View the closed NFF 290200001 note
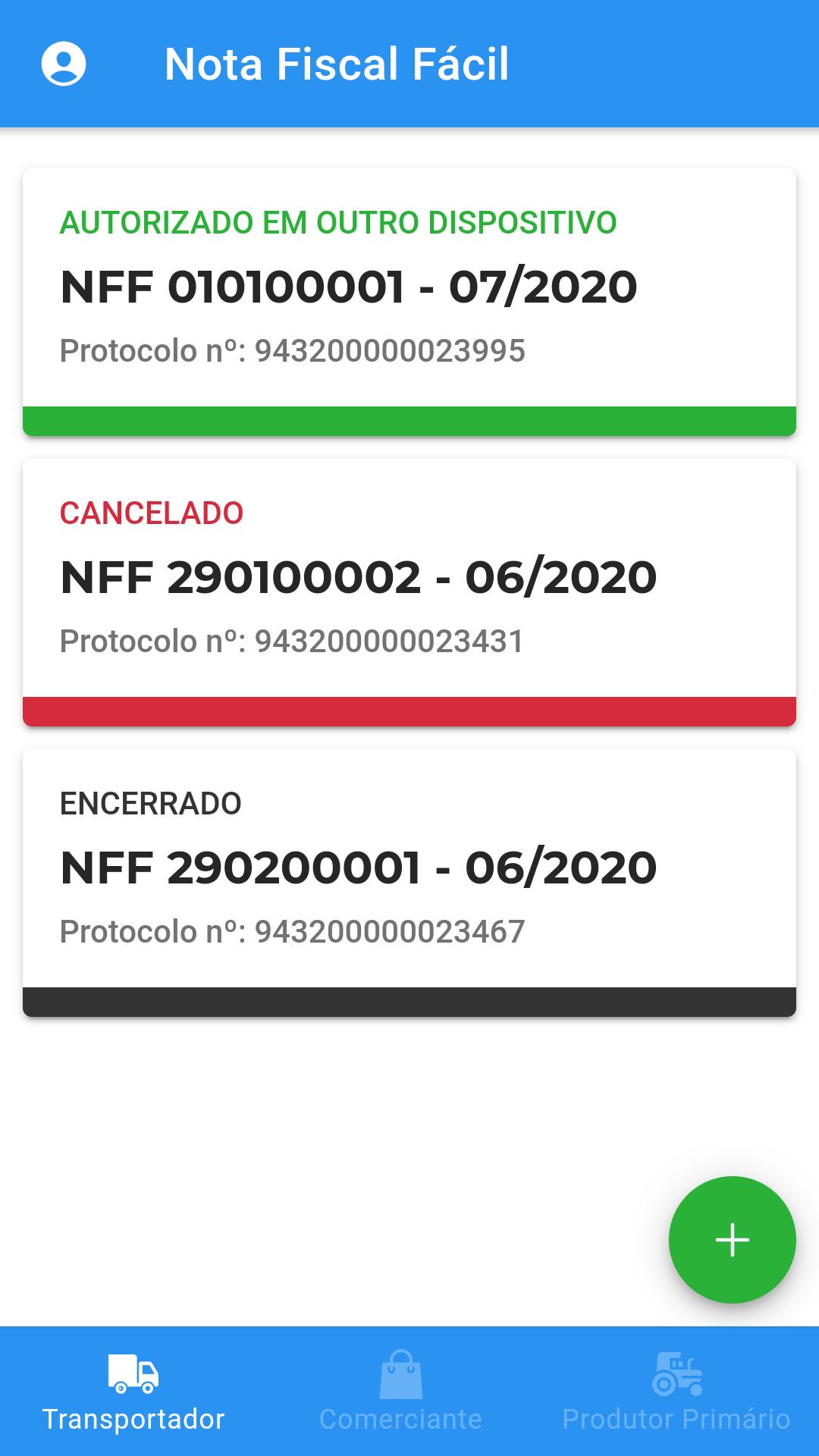Image resolution: width=819 pixels, height=1456 pixels. tap(409, 883)
